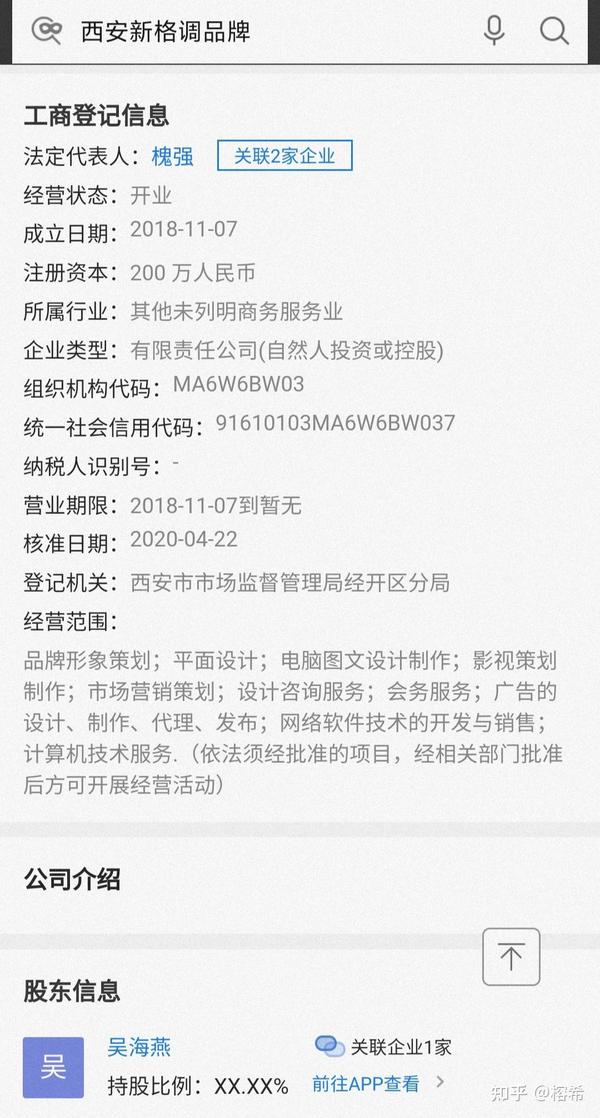Open shareholder 吴海燕's details
Screen dimensions: 600x1118
(x=139, y=1047)
